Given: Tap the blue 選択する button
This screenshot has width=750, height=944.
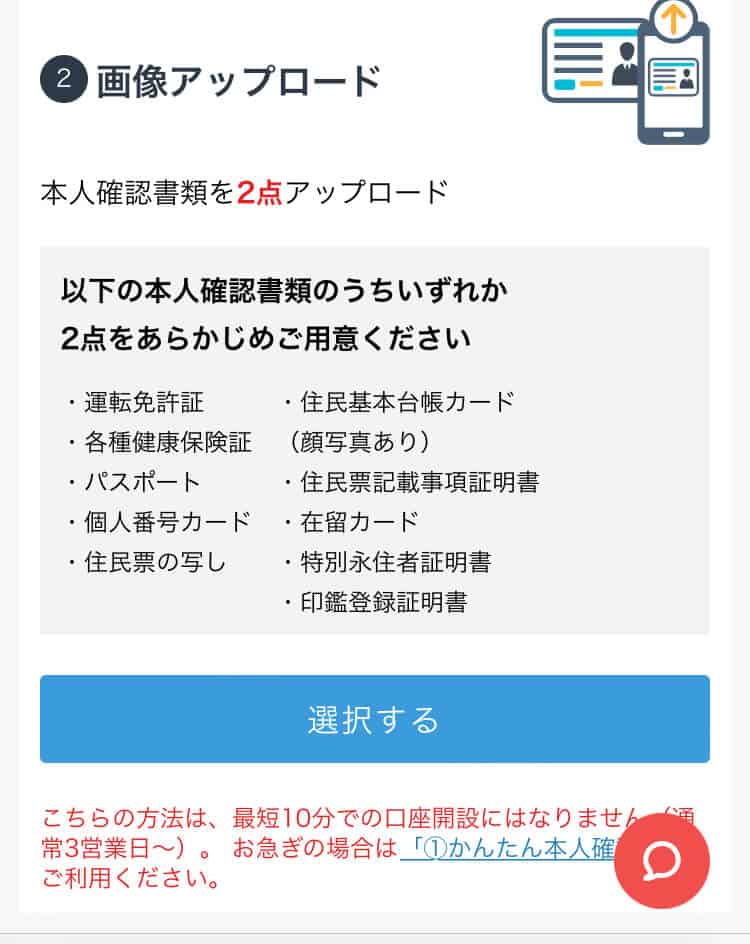Looking at the screenshot, I should tap(374, 719).
